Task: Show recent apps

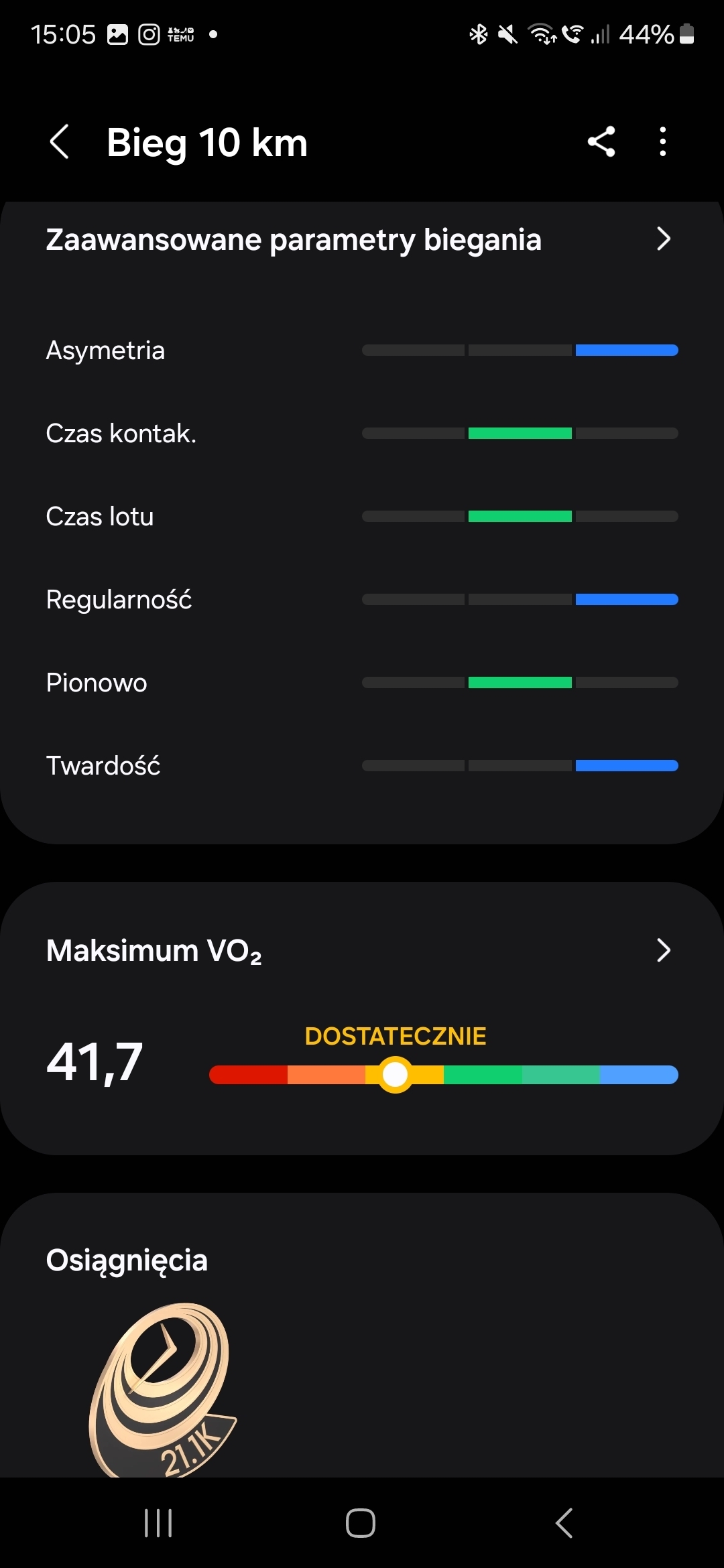Action: pos(159,1523)
